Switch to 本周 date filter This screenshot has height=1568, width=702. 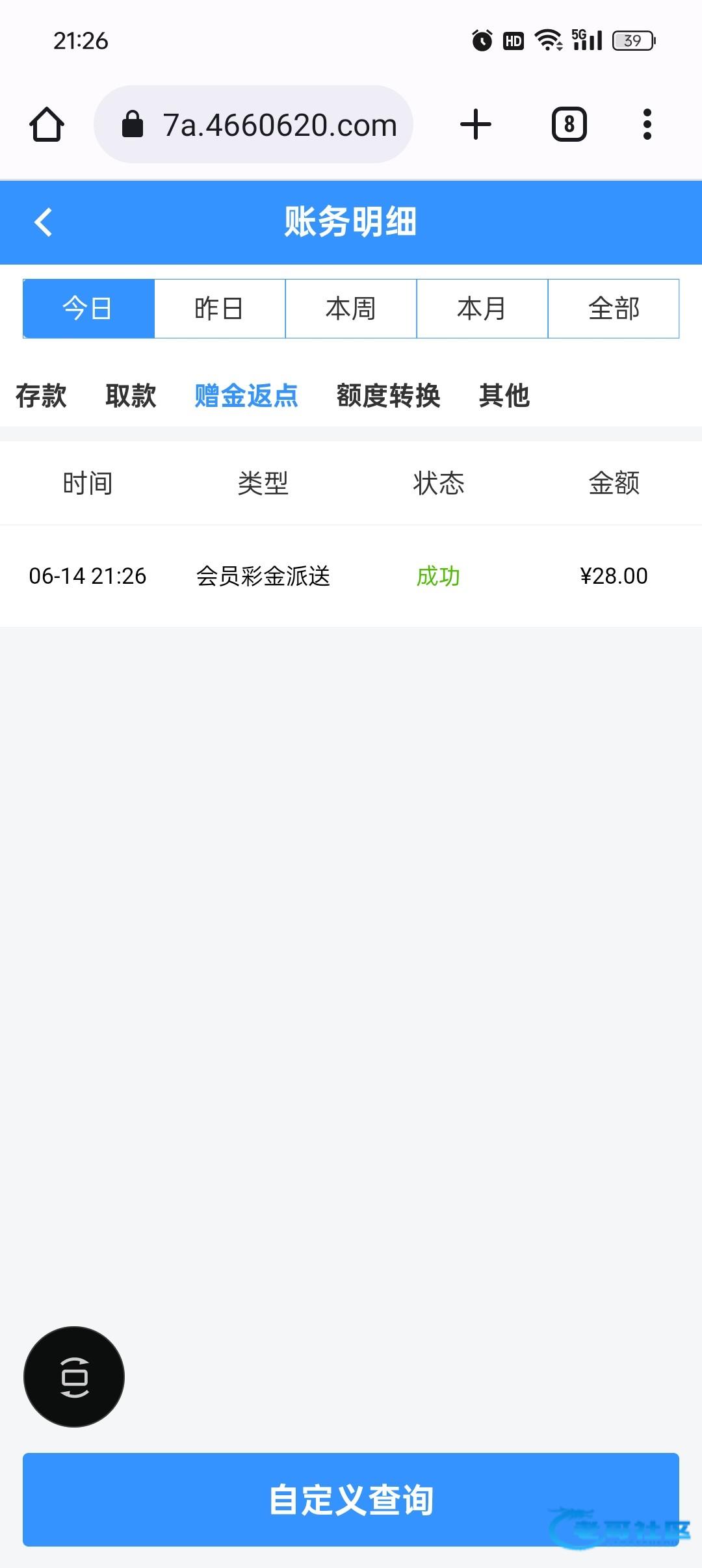coord(351,309)
